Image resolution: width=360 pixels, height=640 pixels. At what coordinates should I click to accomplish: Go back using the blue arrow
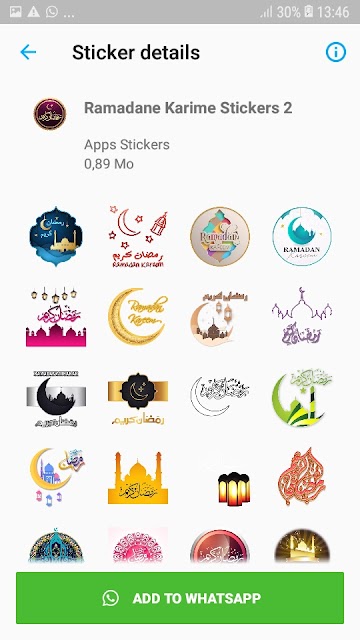(x=28, y=52)
